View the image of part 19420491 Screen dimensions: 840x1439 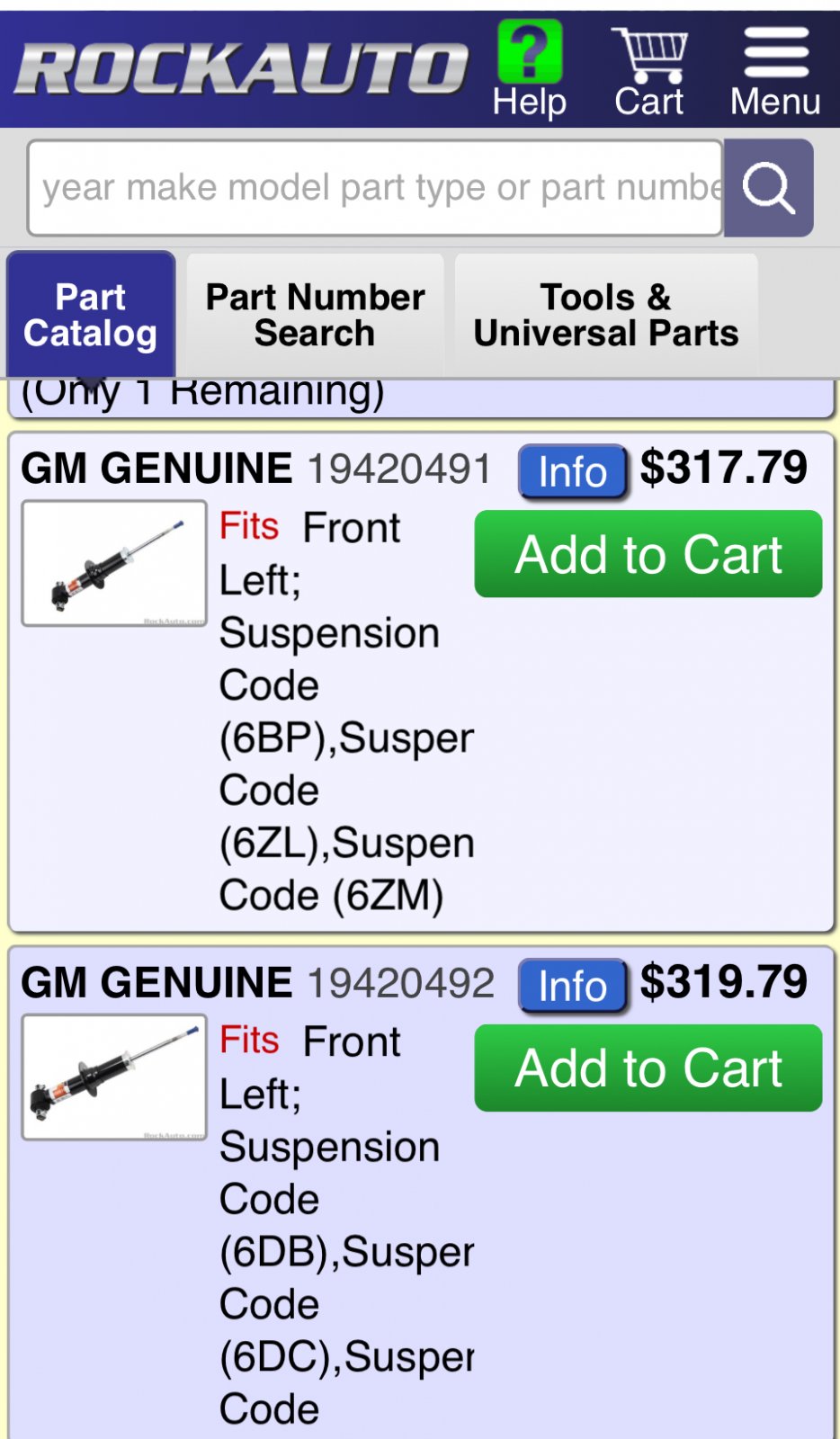pos(114,563)
